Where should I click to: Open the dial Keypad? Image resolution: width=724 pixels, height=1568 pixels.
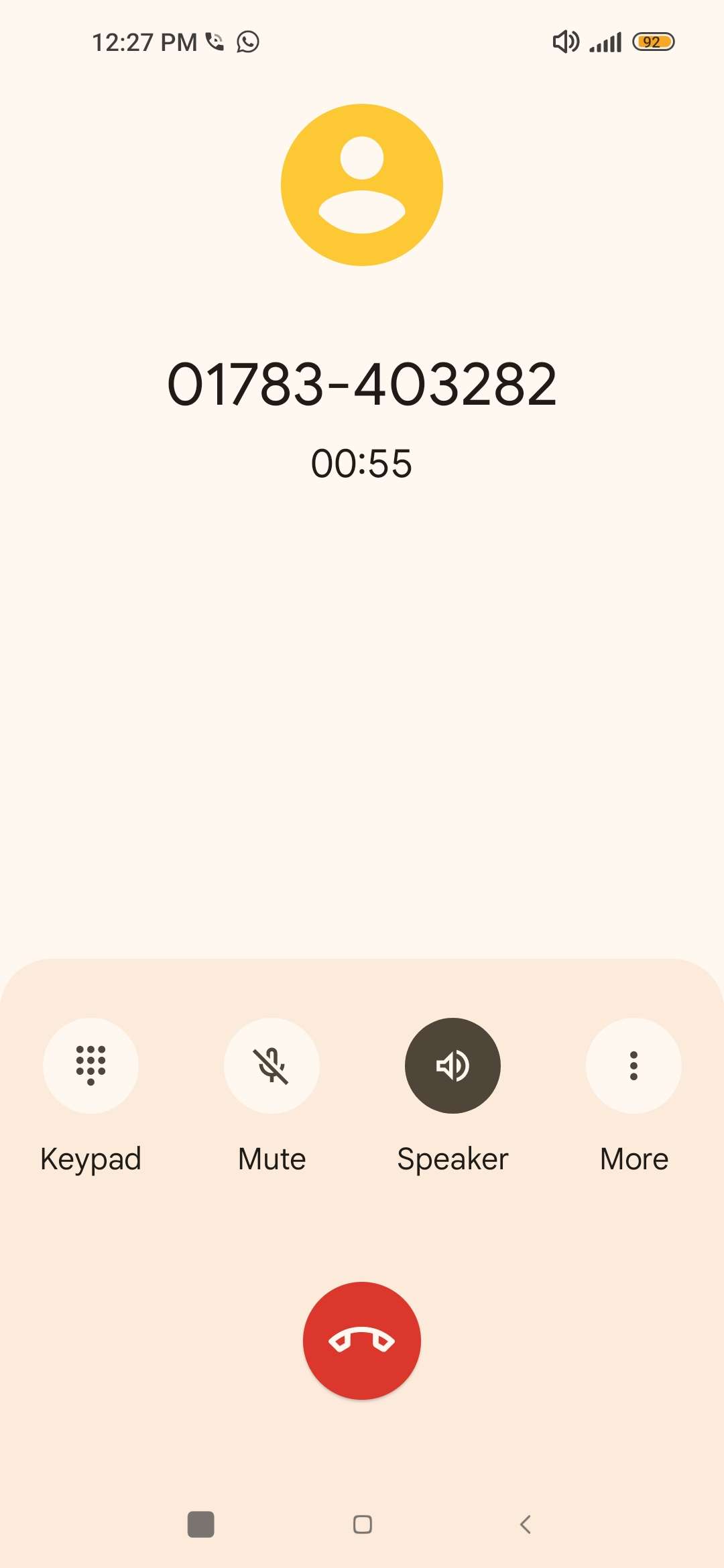90,1065
